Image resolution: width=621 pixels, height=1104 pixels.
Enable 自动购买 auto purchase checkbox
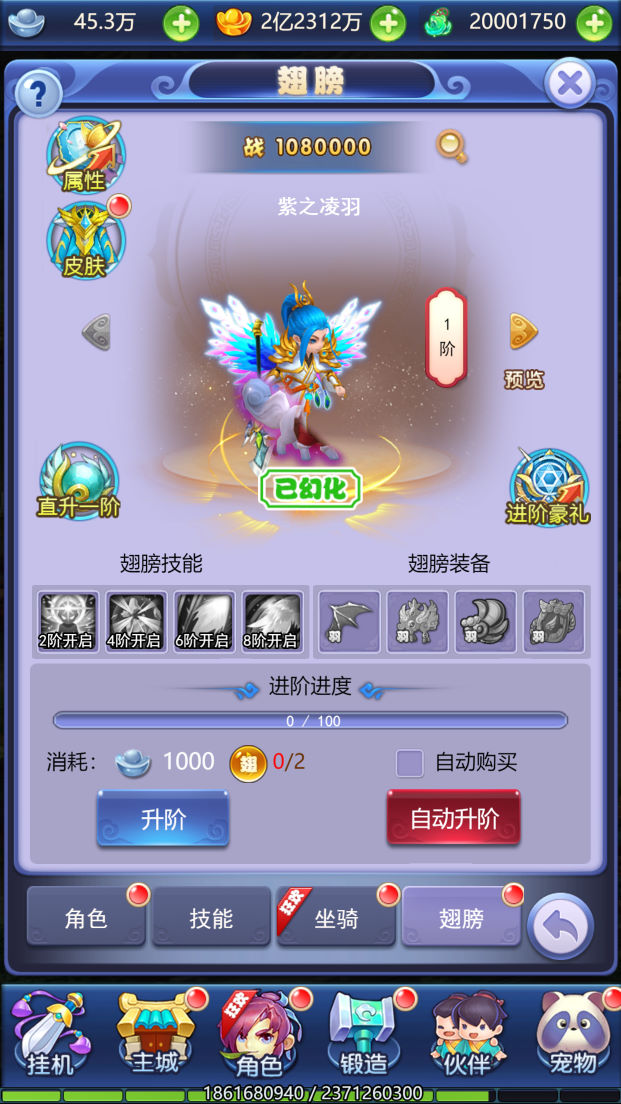pos(410,763)
